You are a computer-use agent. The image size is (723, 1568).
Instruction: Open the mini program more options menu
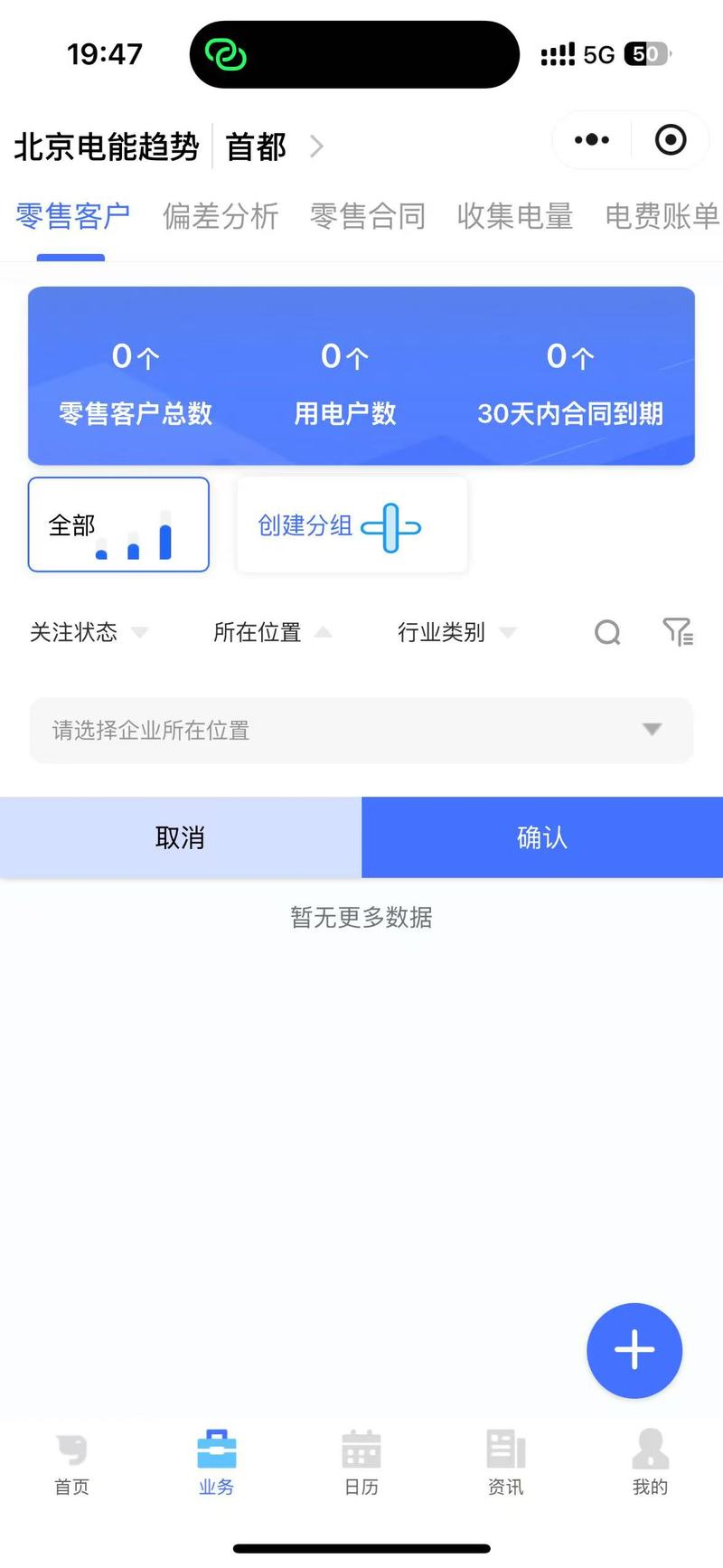(592, 140)
